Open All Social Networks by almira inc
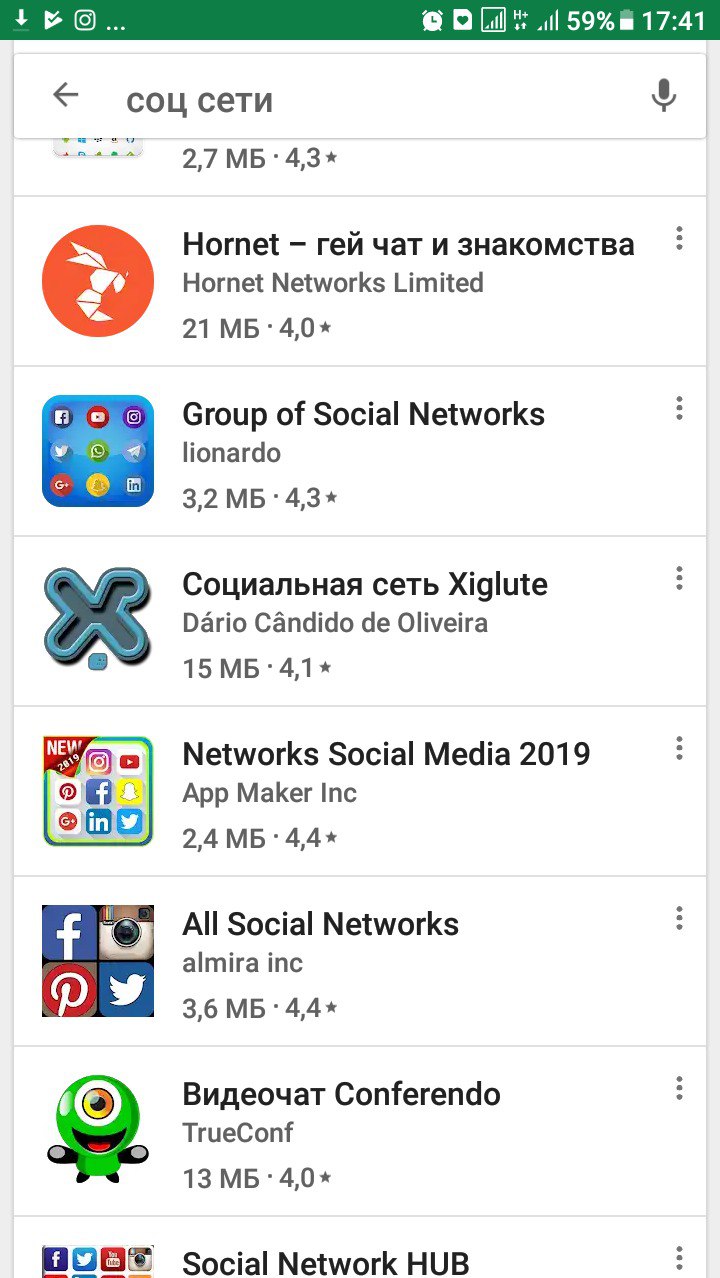This screenshot has width=720, height=1278. (360, 962)
